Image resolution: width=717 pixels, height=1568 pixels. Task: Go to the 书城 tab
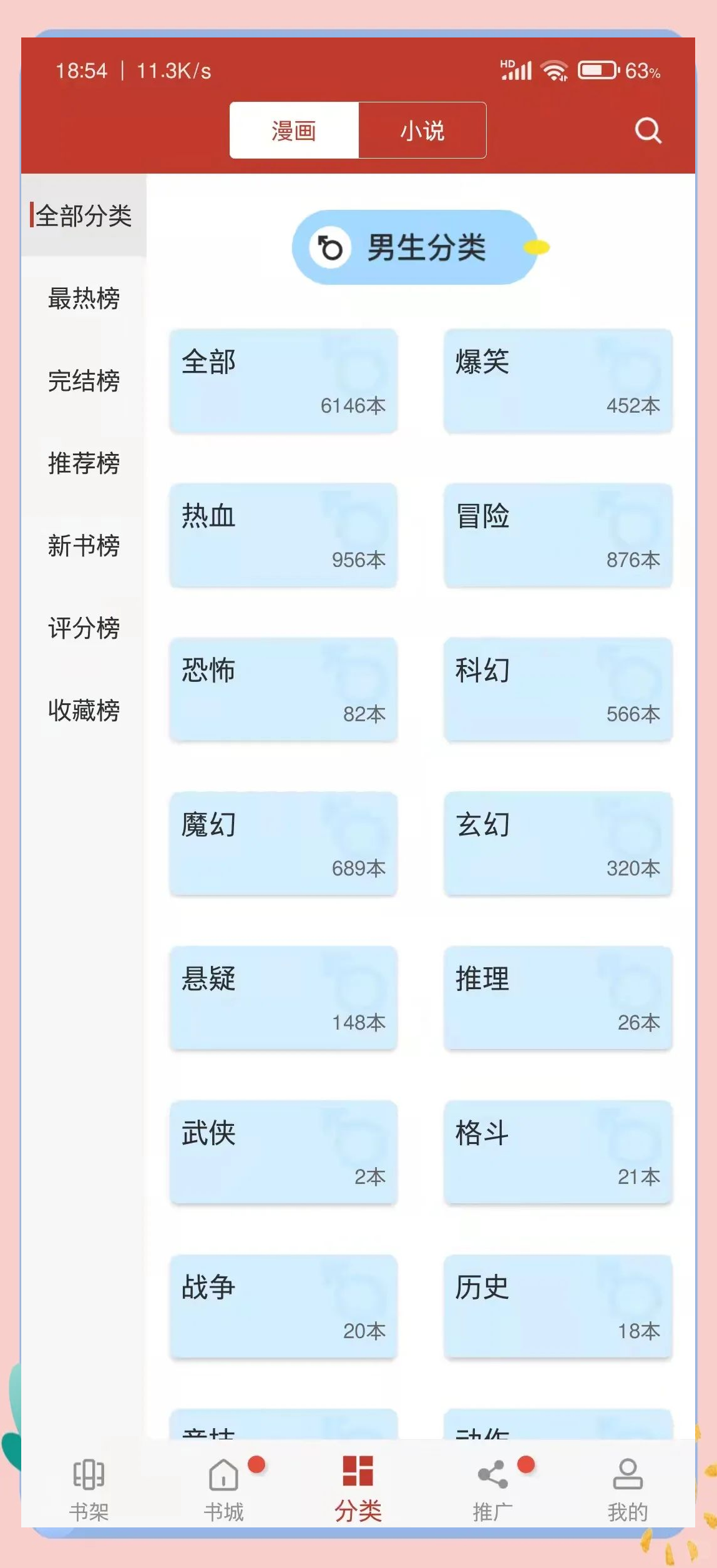223,1489
